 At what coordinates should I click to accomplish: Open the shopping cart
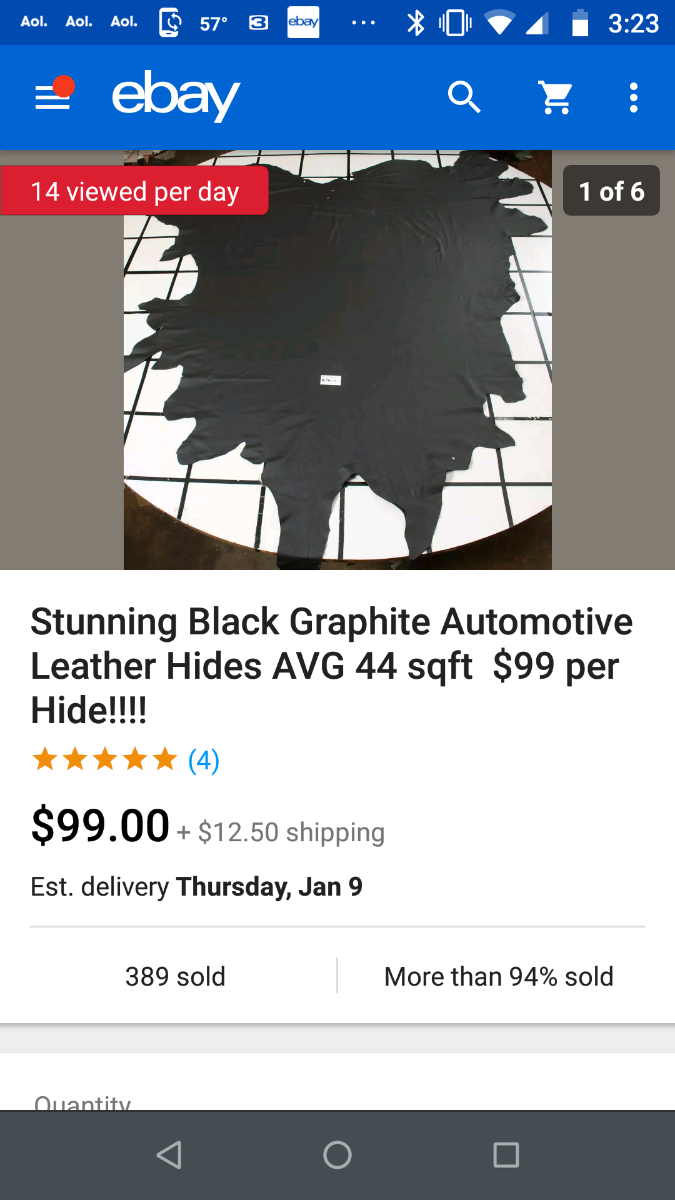(x=555, y=97)
